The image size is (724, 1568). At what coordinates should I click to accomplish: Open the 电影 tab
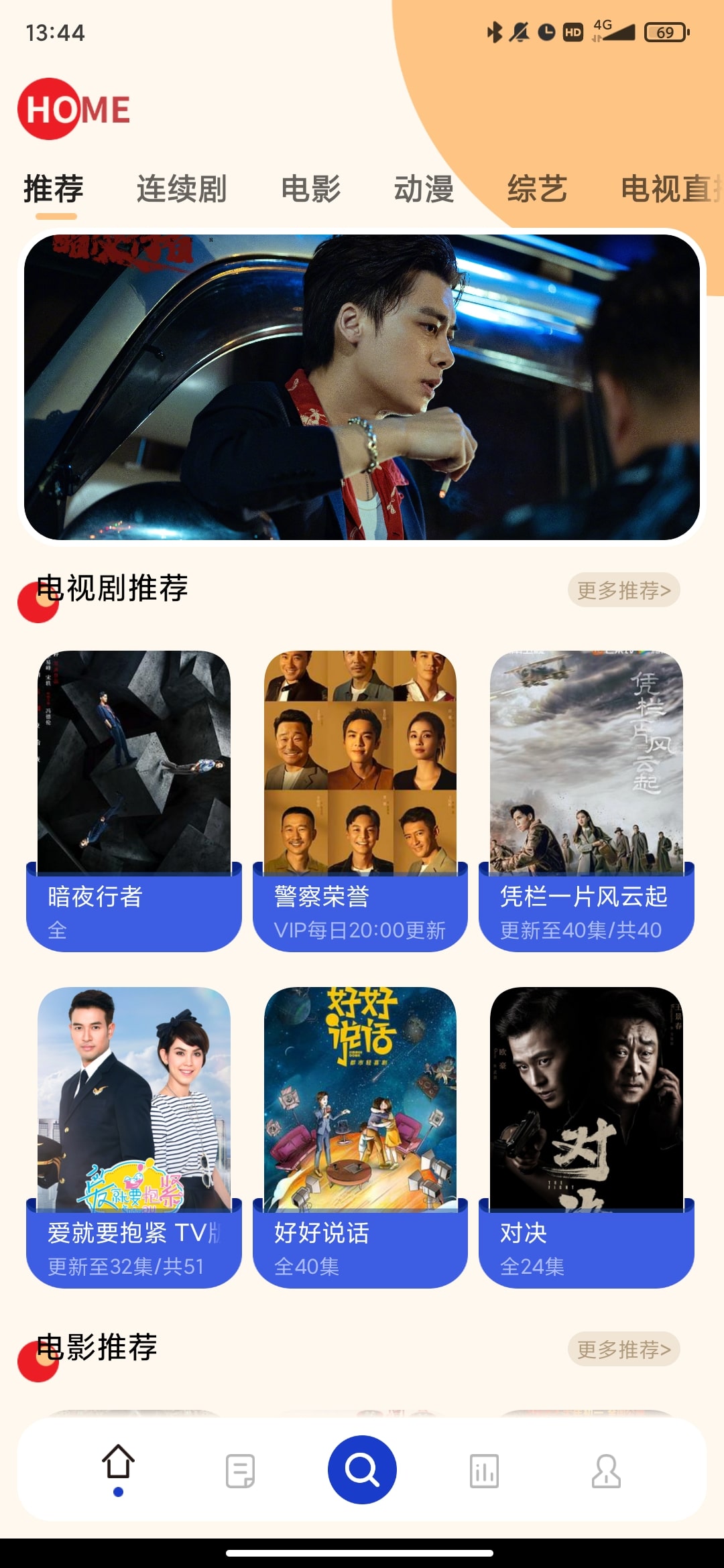coord(310,189)
